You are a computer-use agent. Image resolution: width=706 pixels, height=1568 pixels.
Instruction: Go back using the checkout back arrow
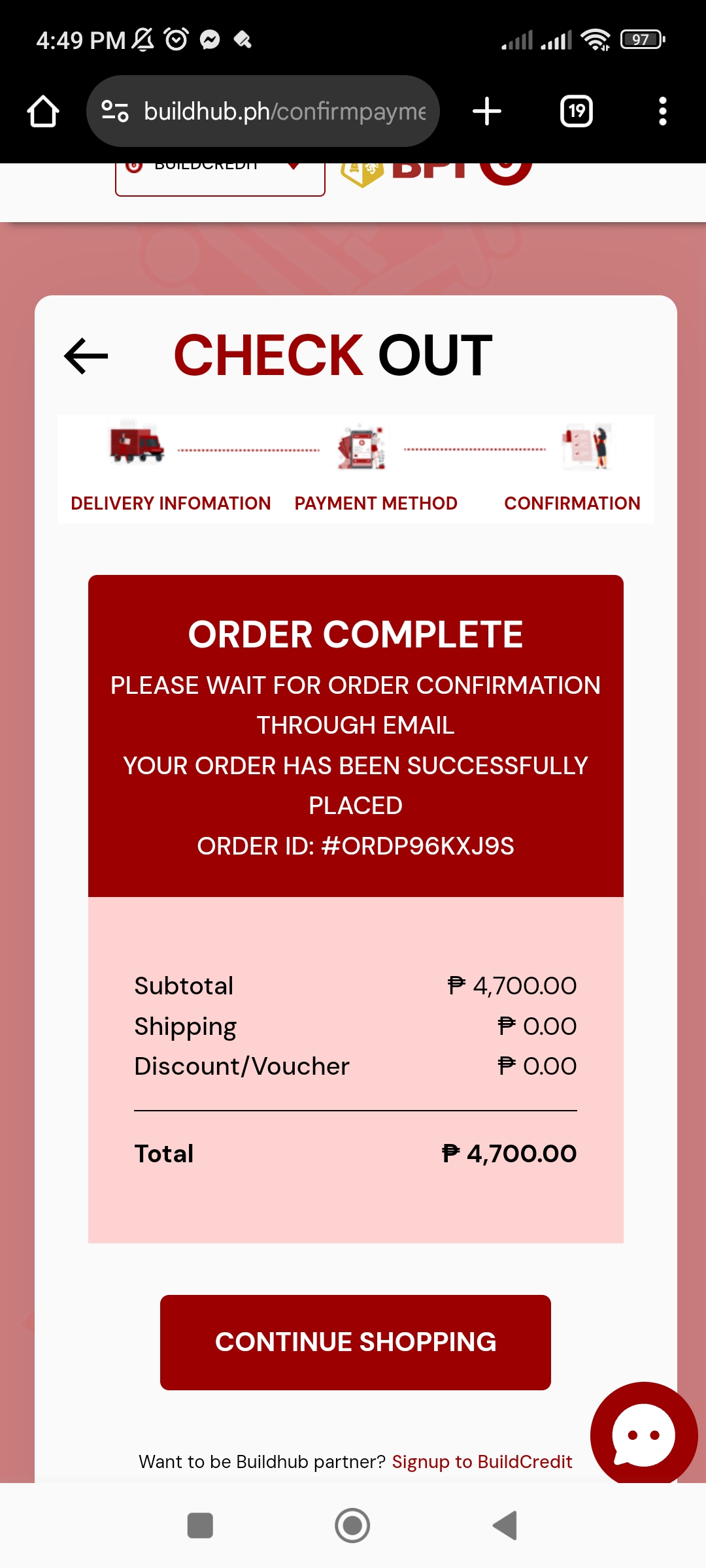86,356
